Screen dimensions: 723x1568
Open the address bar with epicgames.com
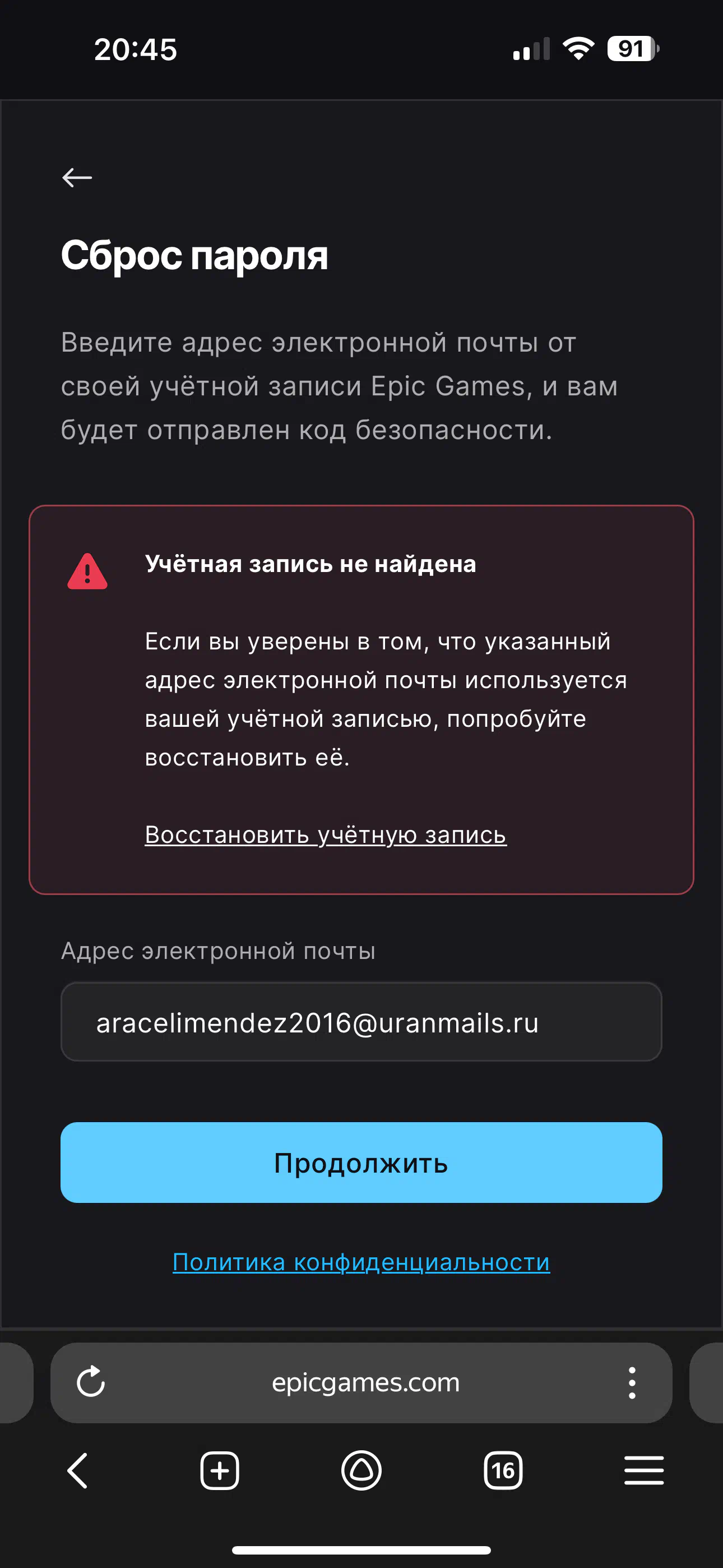pos(365,1383)
